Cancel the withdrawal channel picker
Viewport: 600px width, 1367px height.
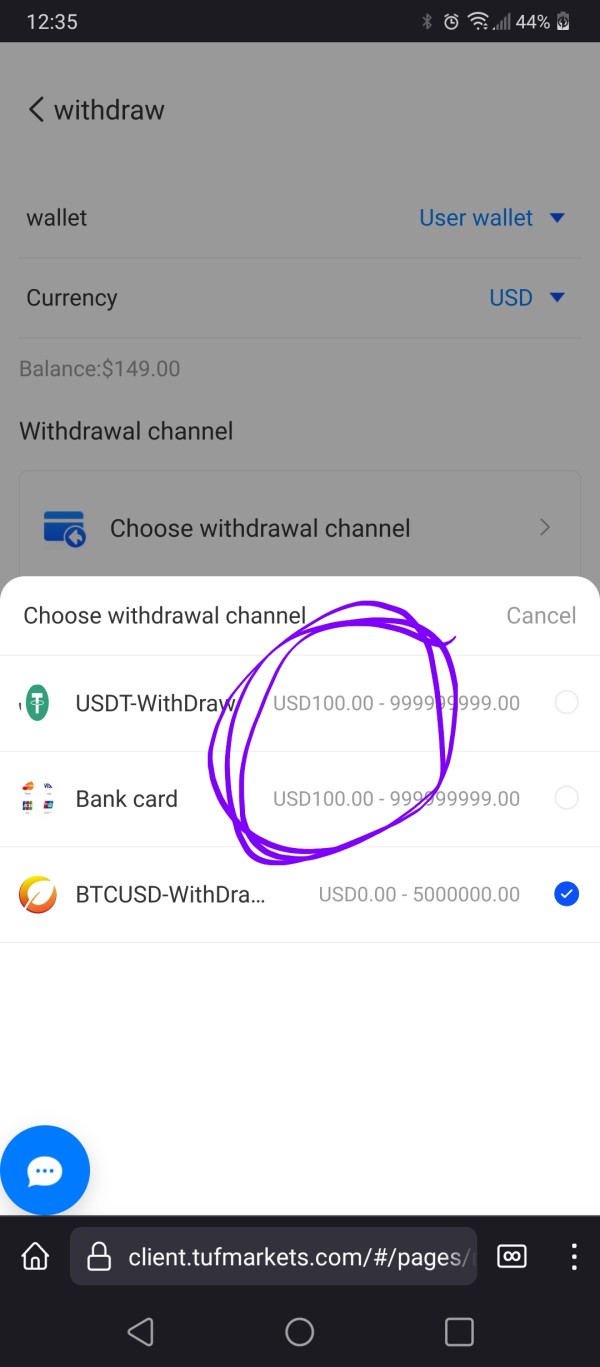pos(541,615)
